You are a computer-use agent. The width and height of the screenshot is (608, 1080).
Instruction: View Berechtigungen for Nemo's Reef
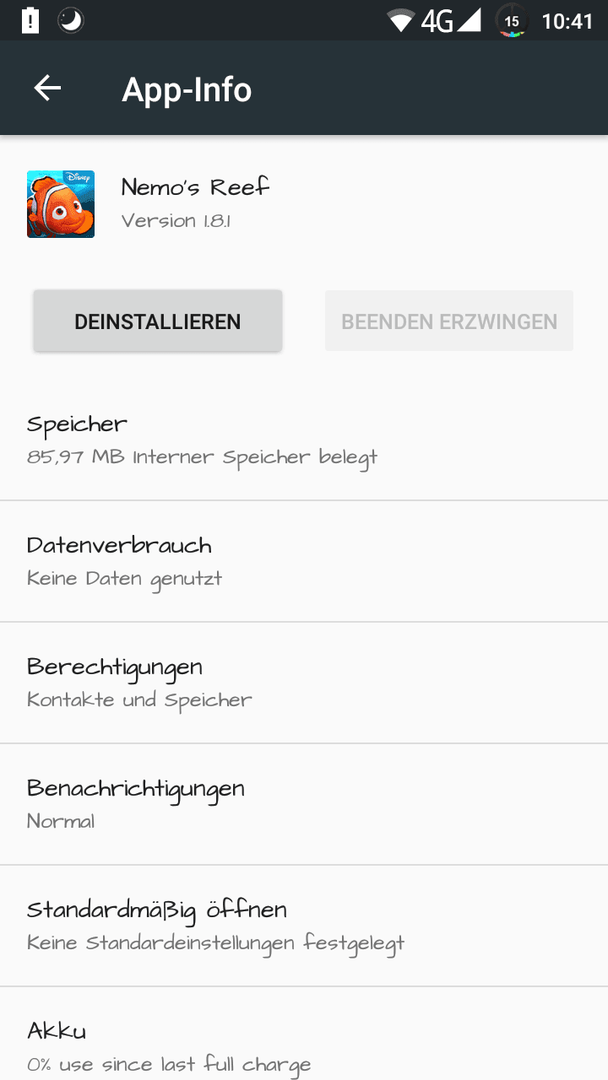point(304,683)
